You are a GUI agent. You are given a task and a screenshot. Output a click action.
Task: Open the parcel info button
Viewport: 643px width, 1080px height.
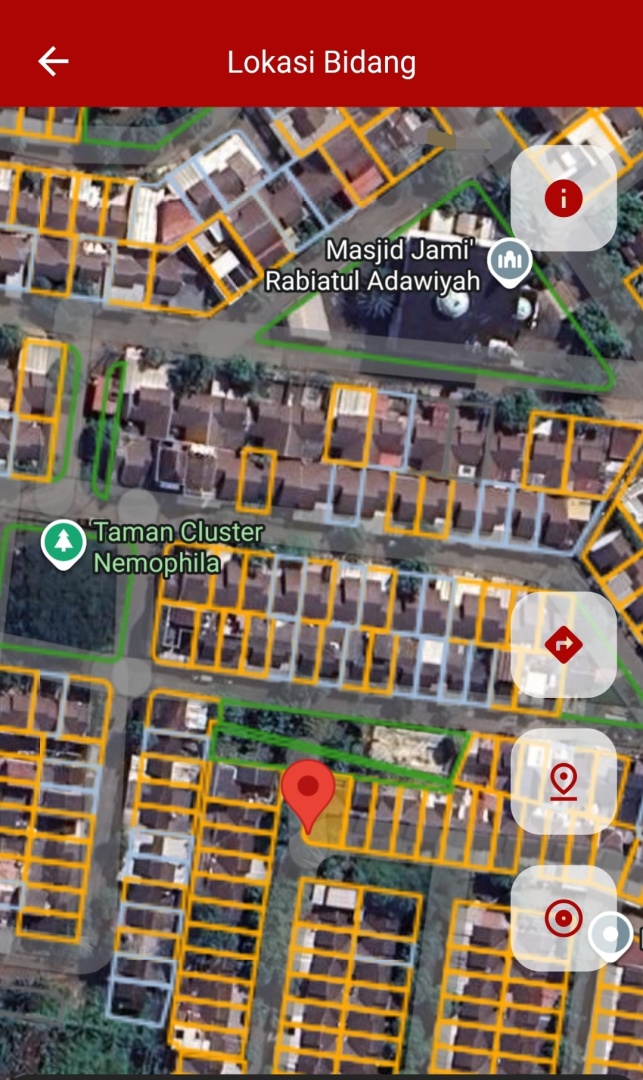point(563,199)
